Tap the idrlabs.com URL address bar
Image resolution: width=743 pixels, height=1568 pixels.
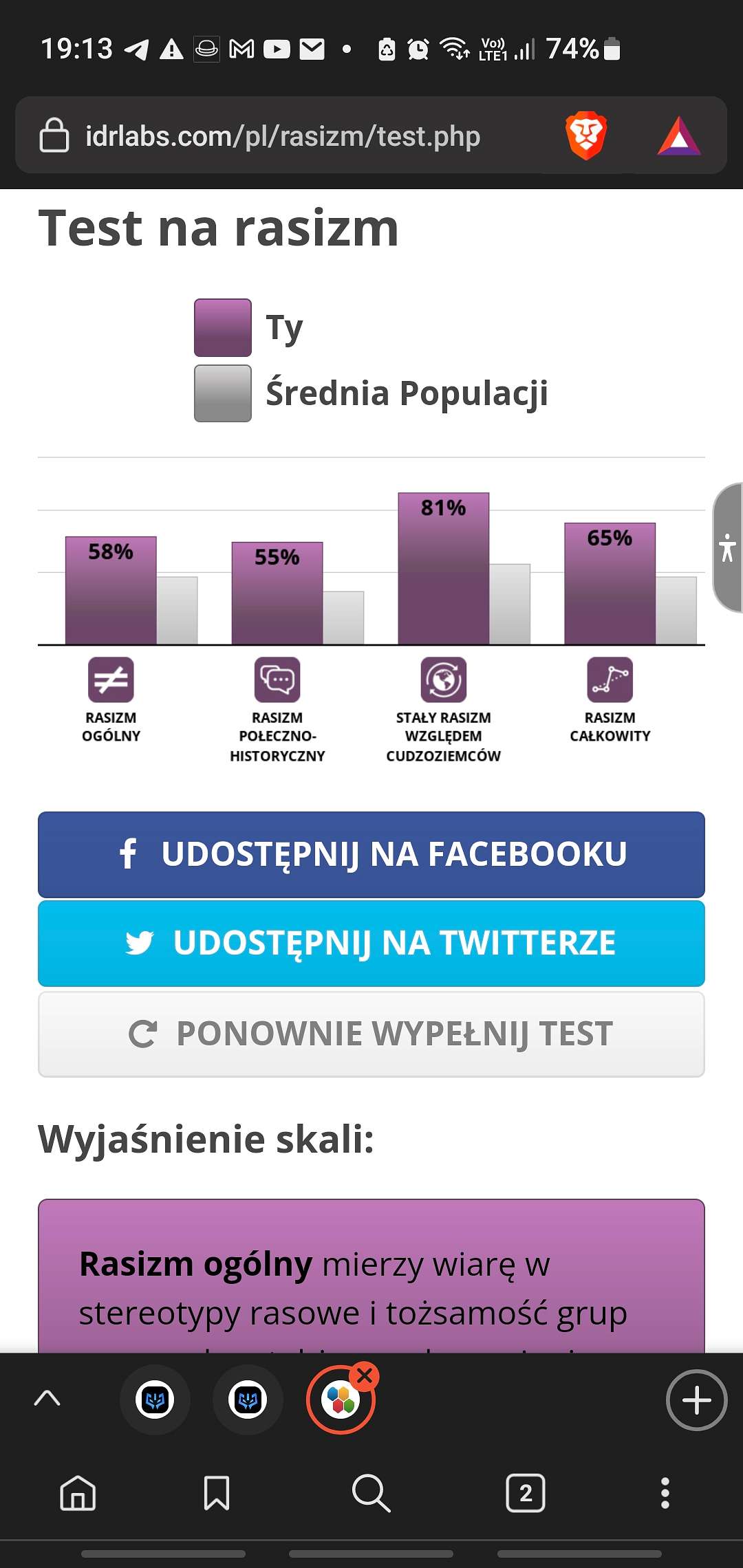(282, 135)
